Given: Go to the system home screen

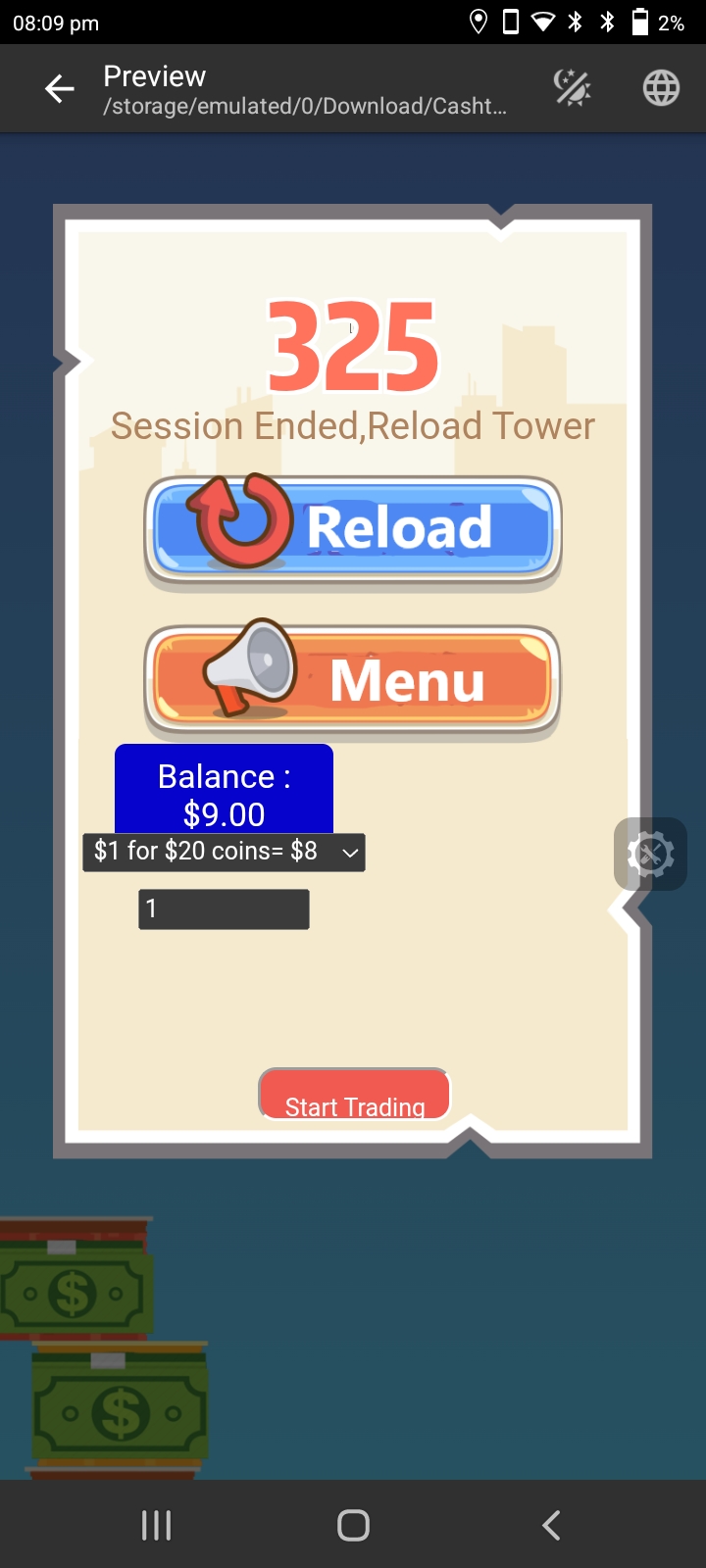Looking at the screenshot, I should (353, 1525).
